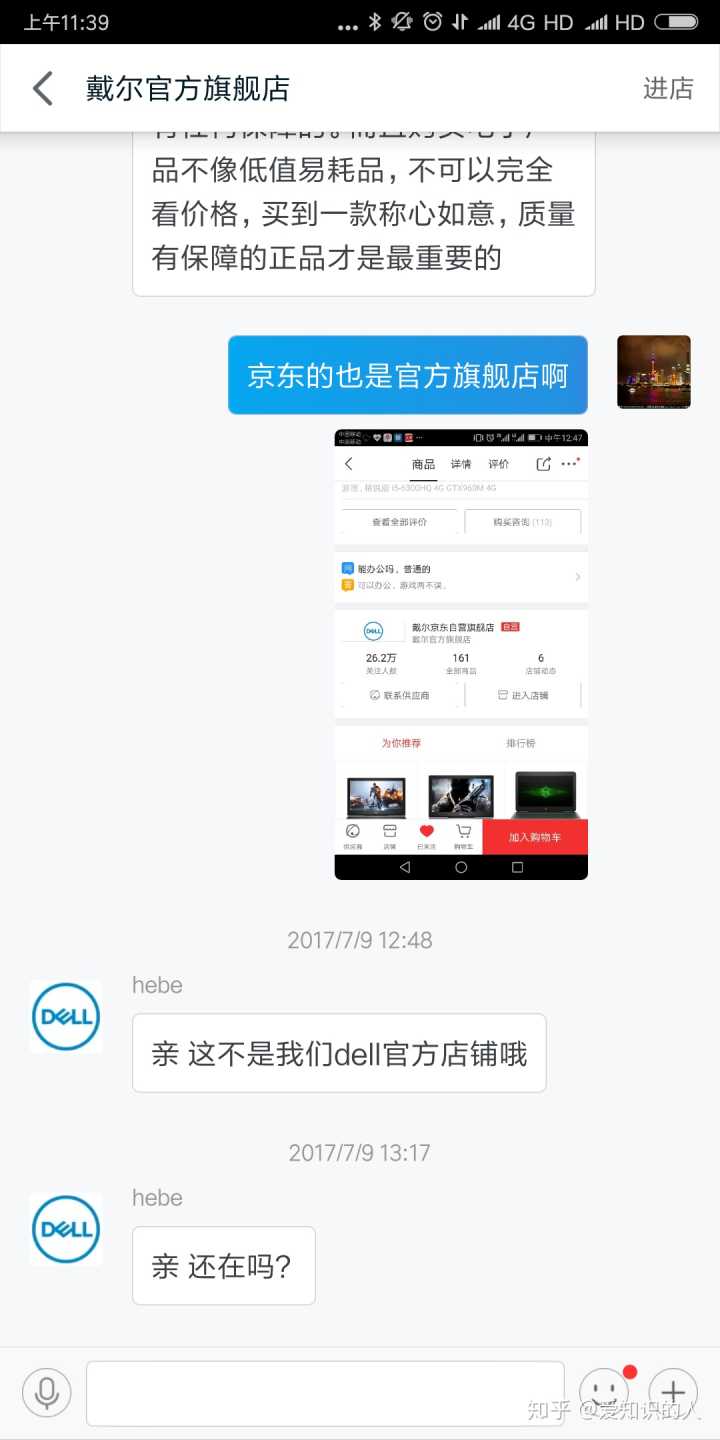Image resolution: width=720 pixels, height=1440 pixels.
Task: Tap 进店 to enter the store
Action: click(668, 88)
